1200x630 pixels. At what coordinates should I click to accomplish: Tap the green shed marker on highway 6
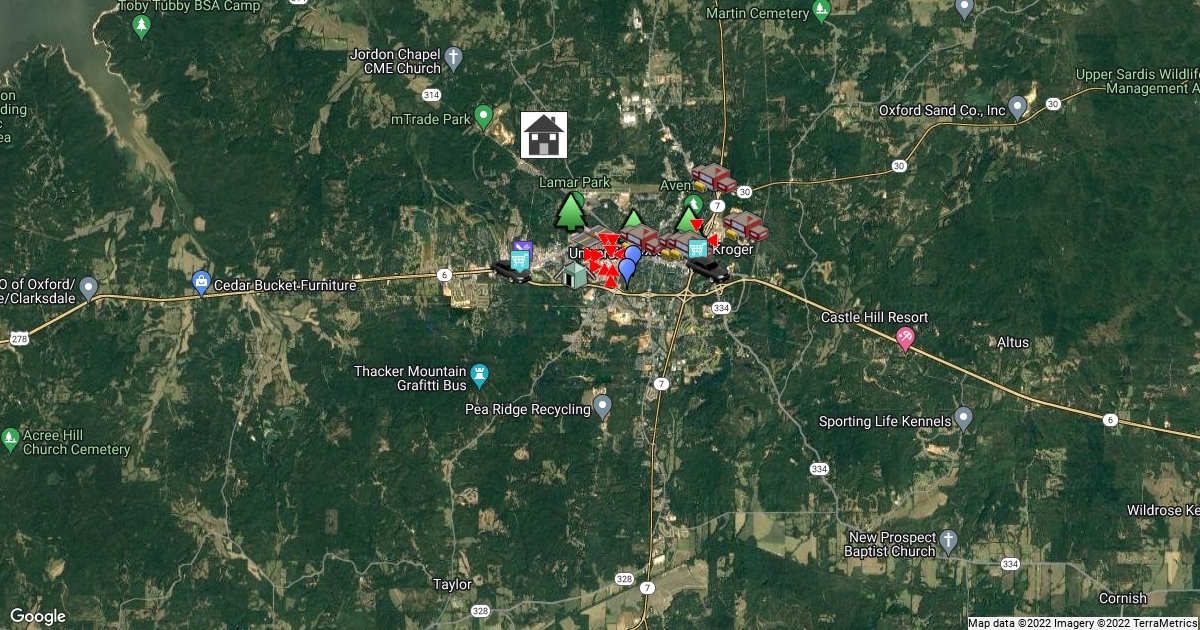574,276
